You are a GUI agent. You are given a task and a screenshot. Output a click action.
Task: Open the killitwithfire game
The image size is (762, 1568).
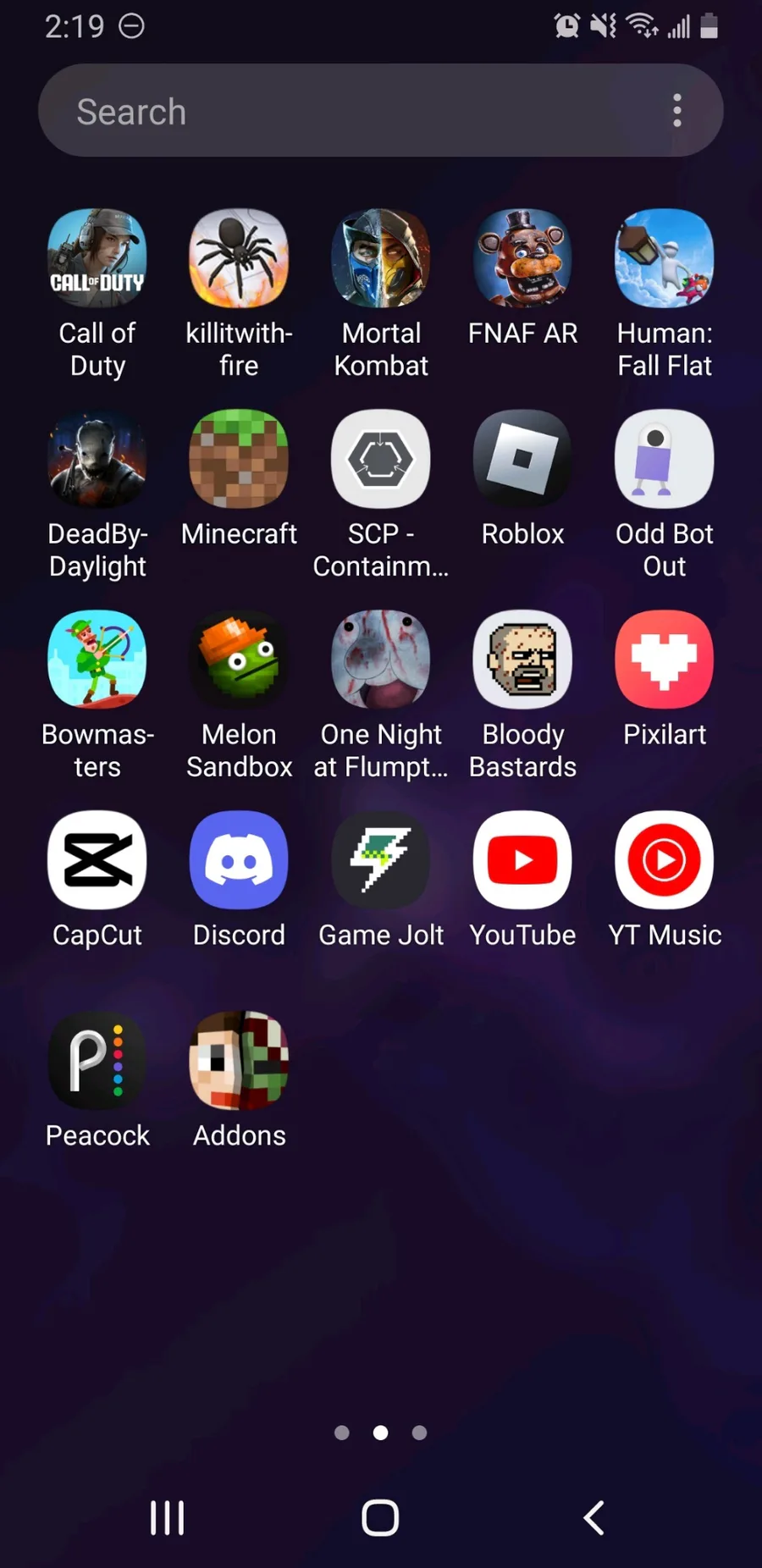(239, 258)
